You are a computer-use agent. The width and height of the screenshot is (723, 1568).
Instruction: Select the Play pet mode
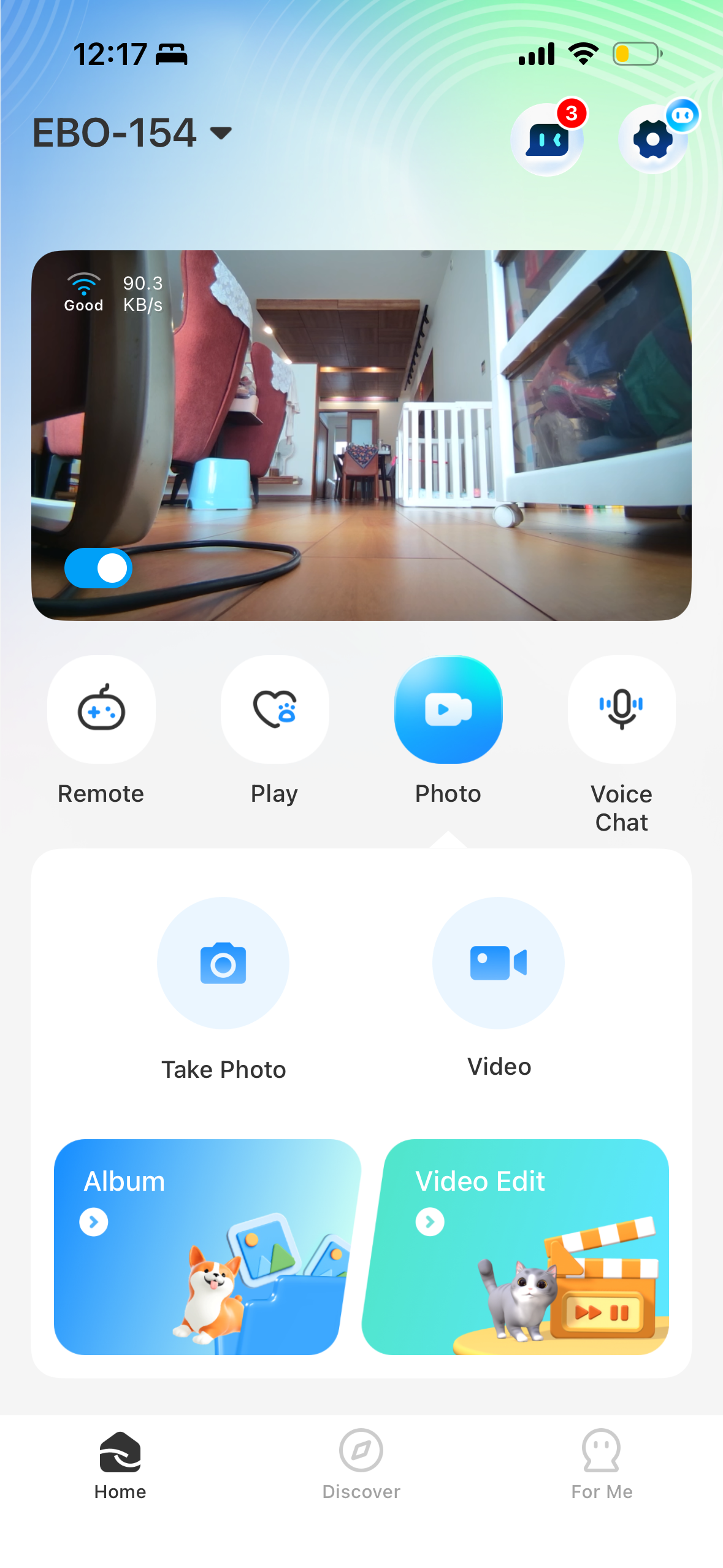[x=275, y=710]
